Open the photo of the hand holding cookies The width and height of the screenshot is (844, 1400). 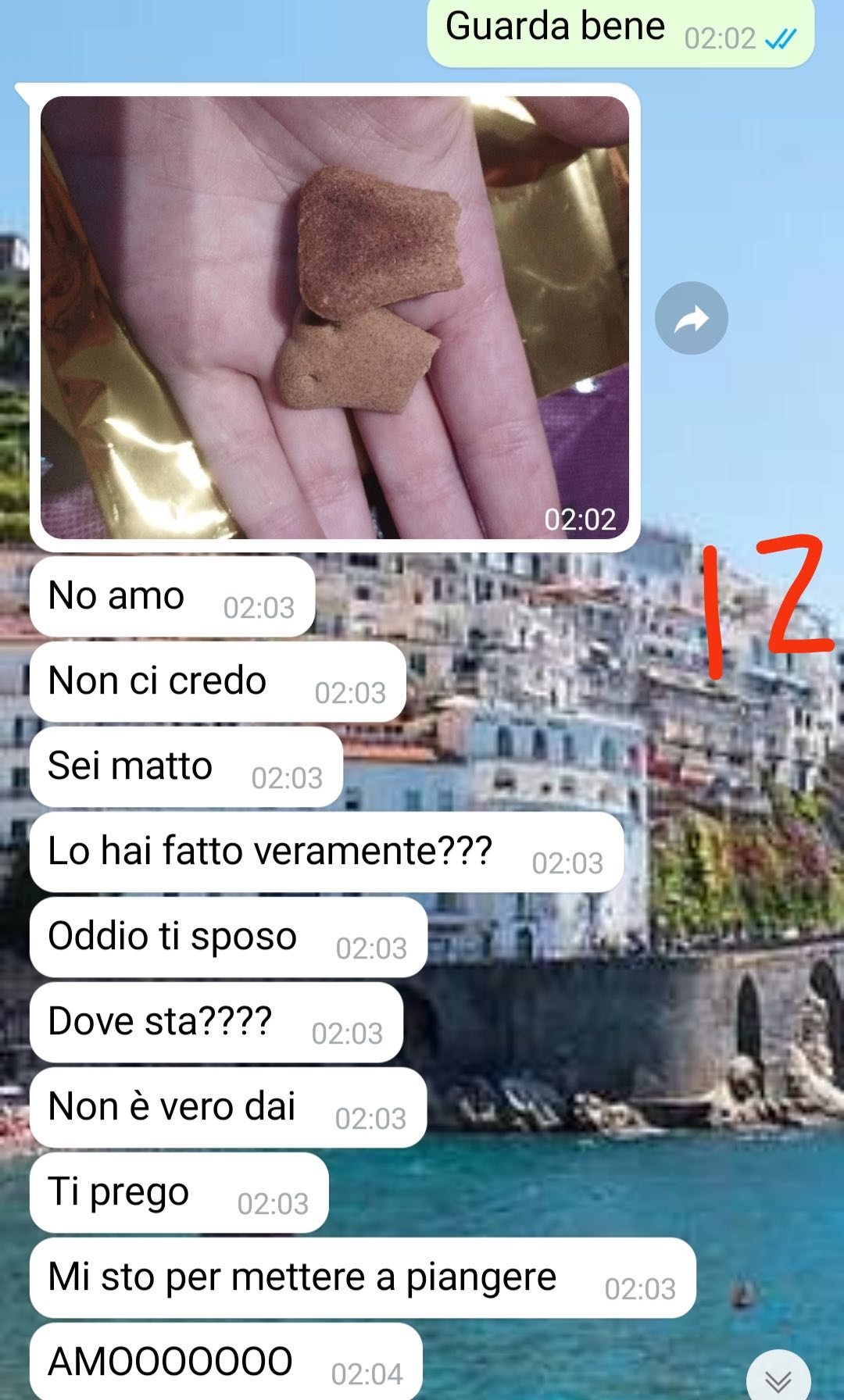pos(334,317)
